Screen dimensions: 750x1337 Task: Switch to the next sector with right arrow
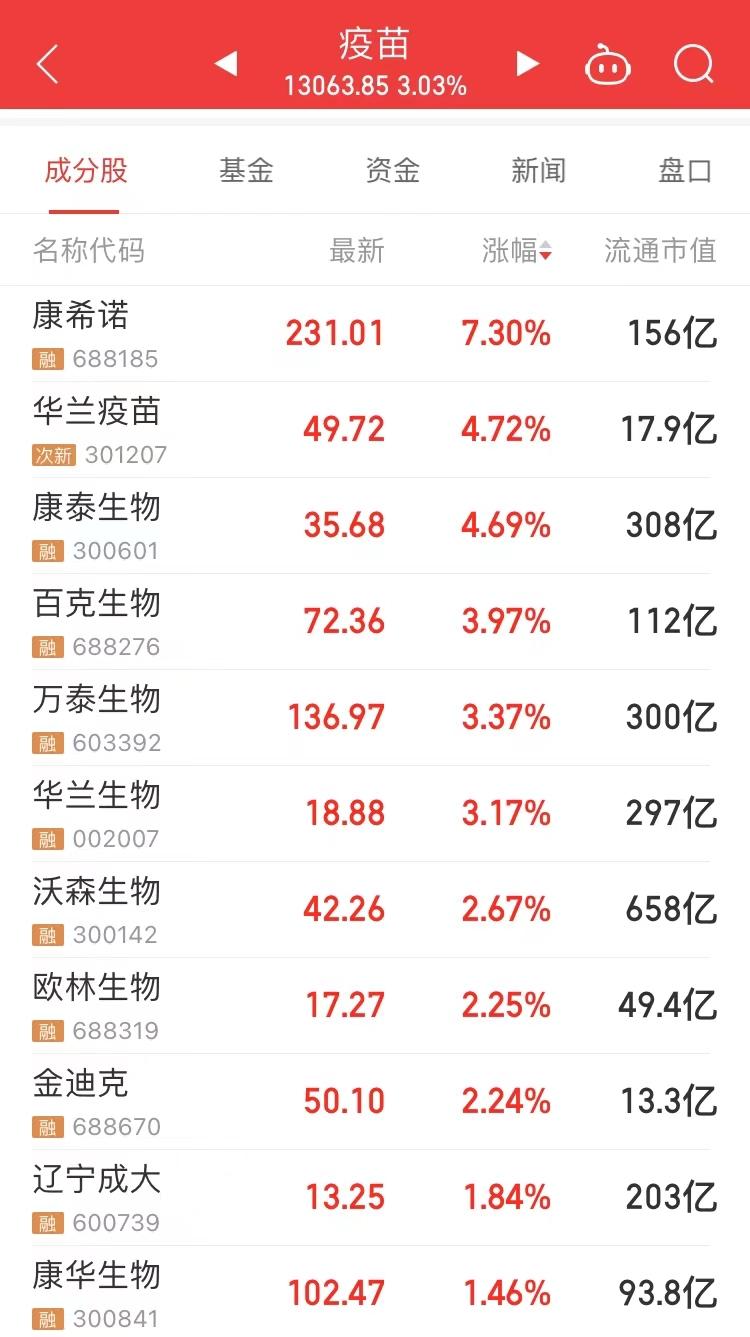[527, 65]
